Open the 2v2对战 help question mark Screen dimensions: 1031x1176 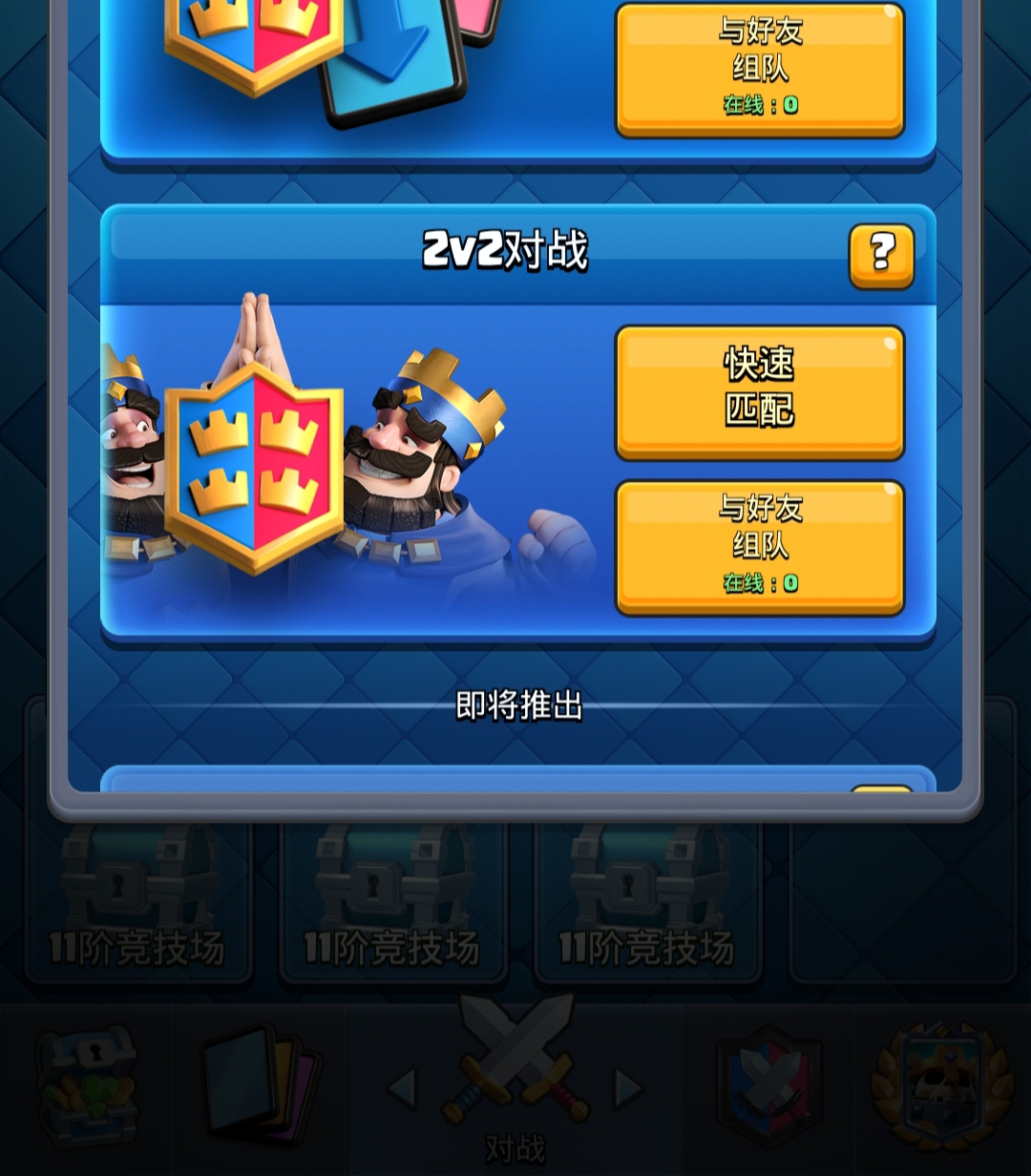(x=880, y=255)
